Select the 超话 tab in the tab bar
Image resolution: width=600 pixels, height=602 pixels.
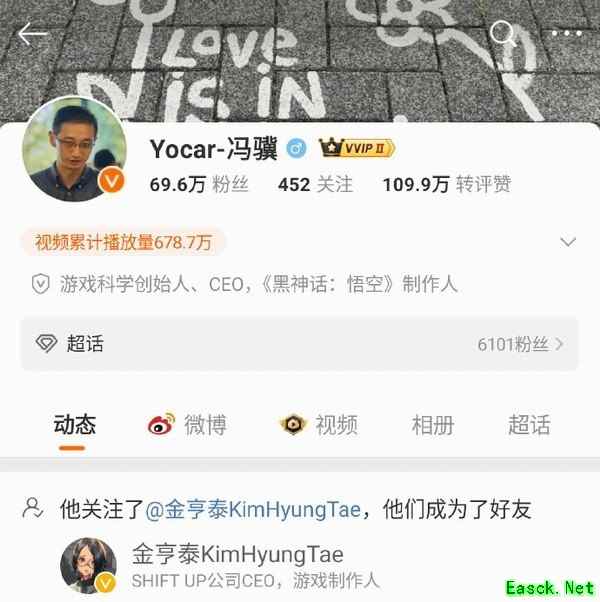point(529,424)
